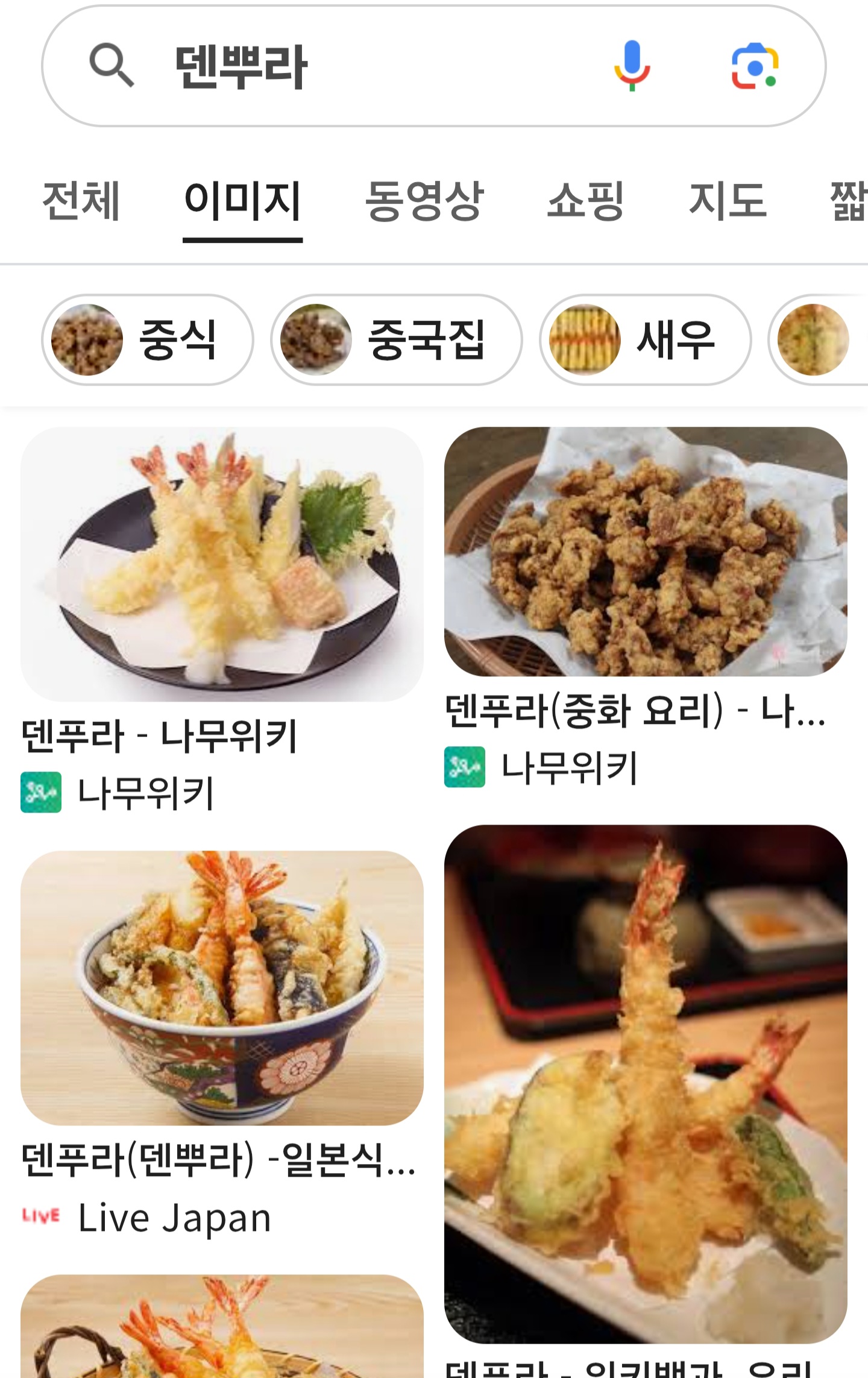Open Google Lens camera search
Viewport: 868px width, 1378px height.
pyautogui.click(x=755, y=66)
